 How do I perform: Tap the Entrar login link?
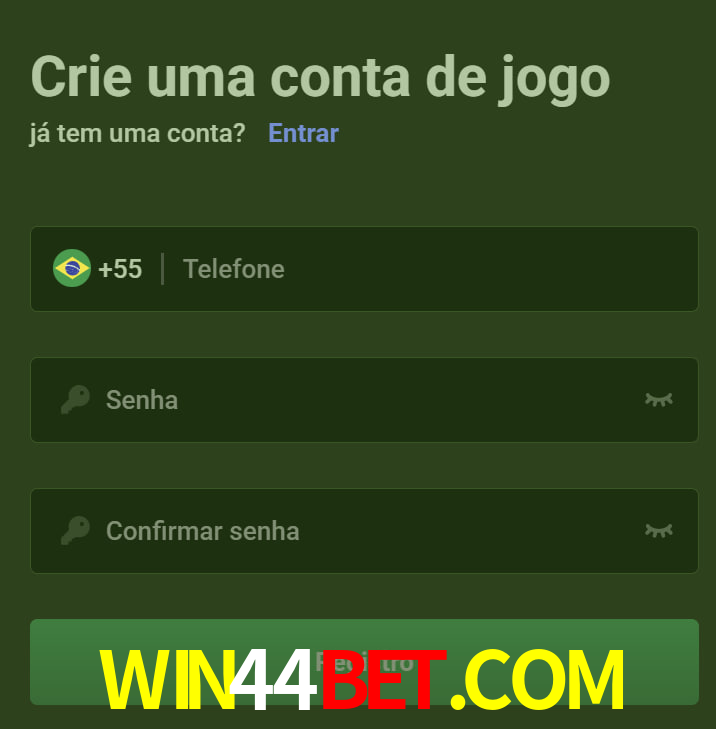303,133
